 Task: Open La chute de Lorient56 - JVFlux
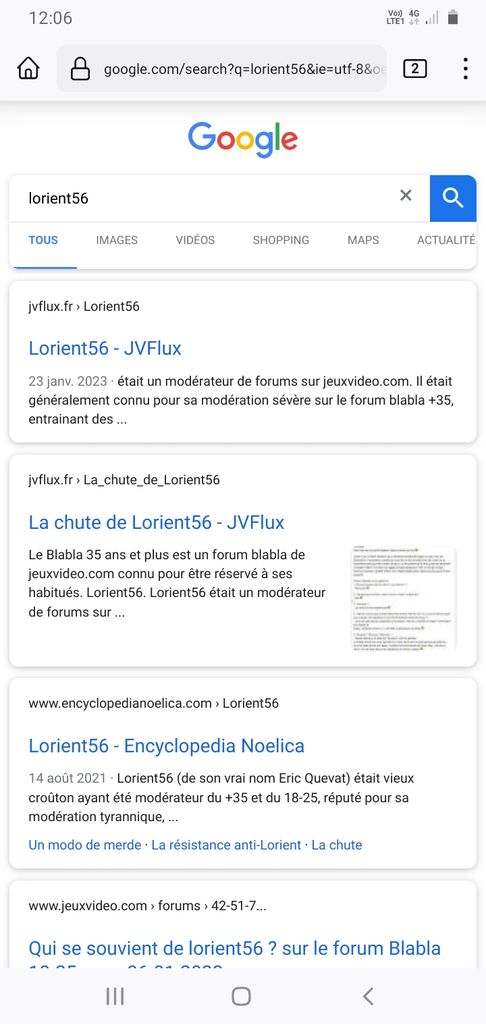pos(157,522)
